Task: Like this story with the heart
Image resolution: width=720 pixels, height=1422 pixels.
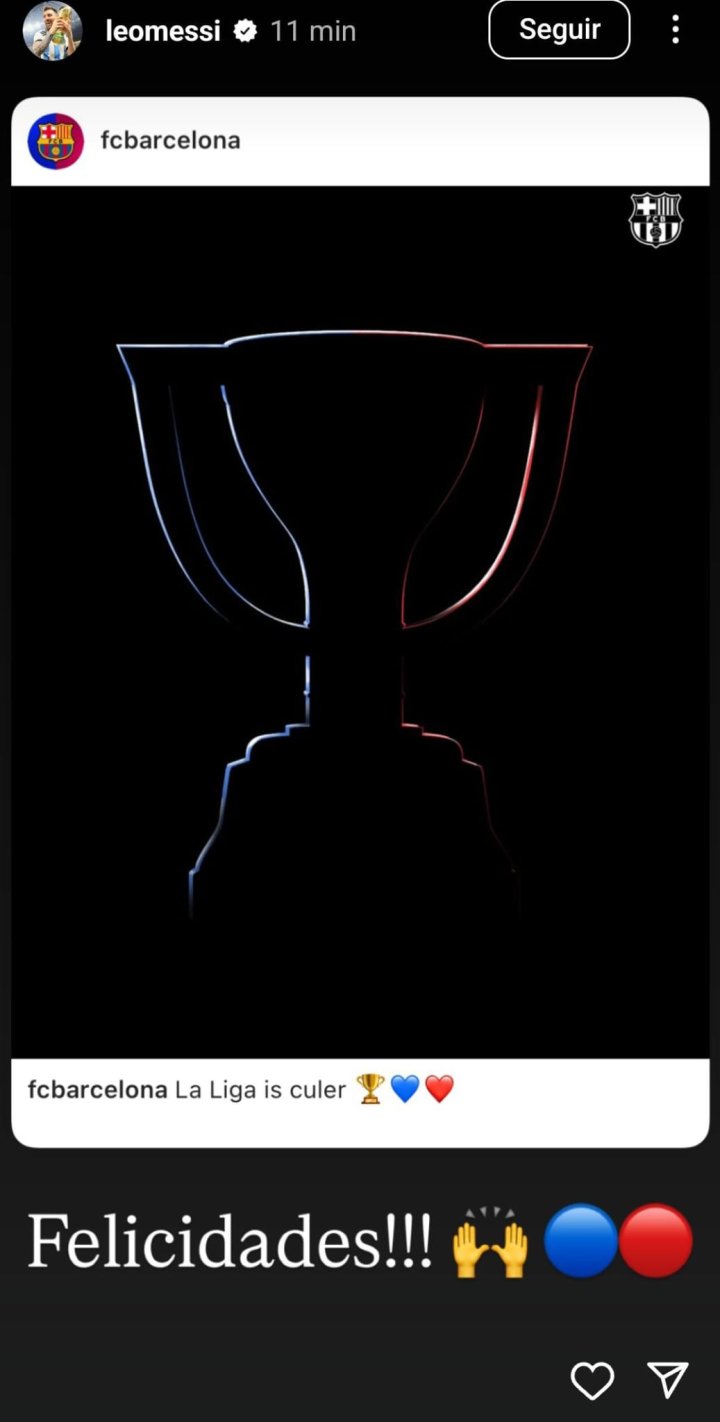Action: pos(592,1381)
